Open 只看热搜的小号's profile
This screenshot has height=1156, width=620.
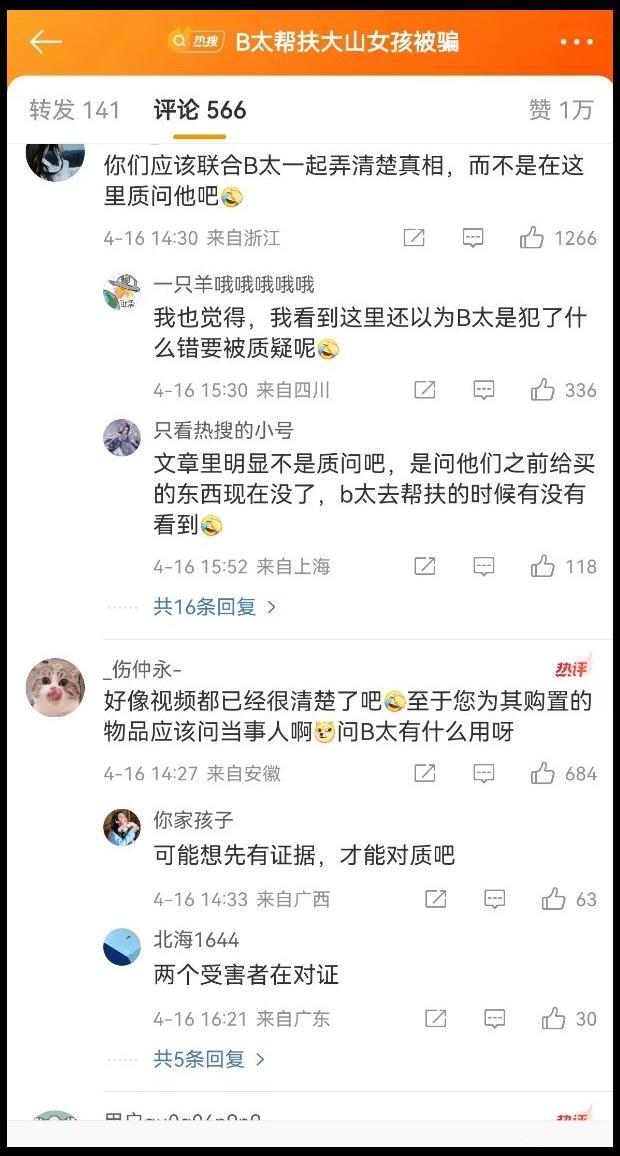122,437
